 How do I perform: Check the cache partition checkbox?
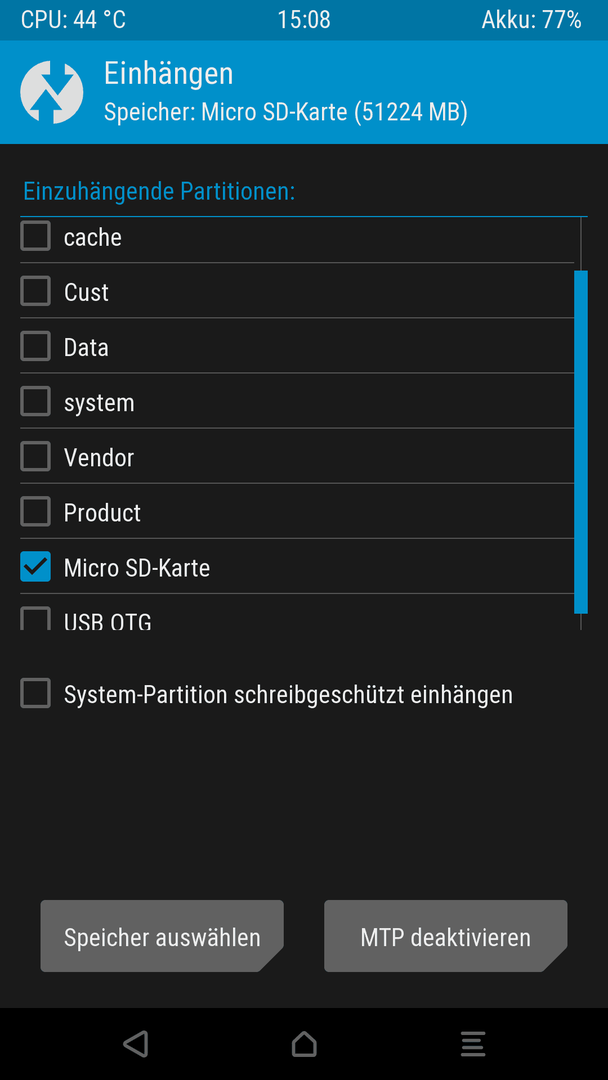click(x=35, y=236)
